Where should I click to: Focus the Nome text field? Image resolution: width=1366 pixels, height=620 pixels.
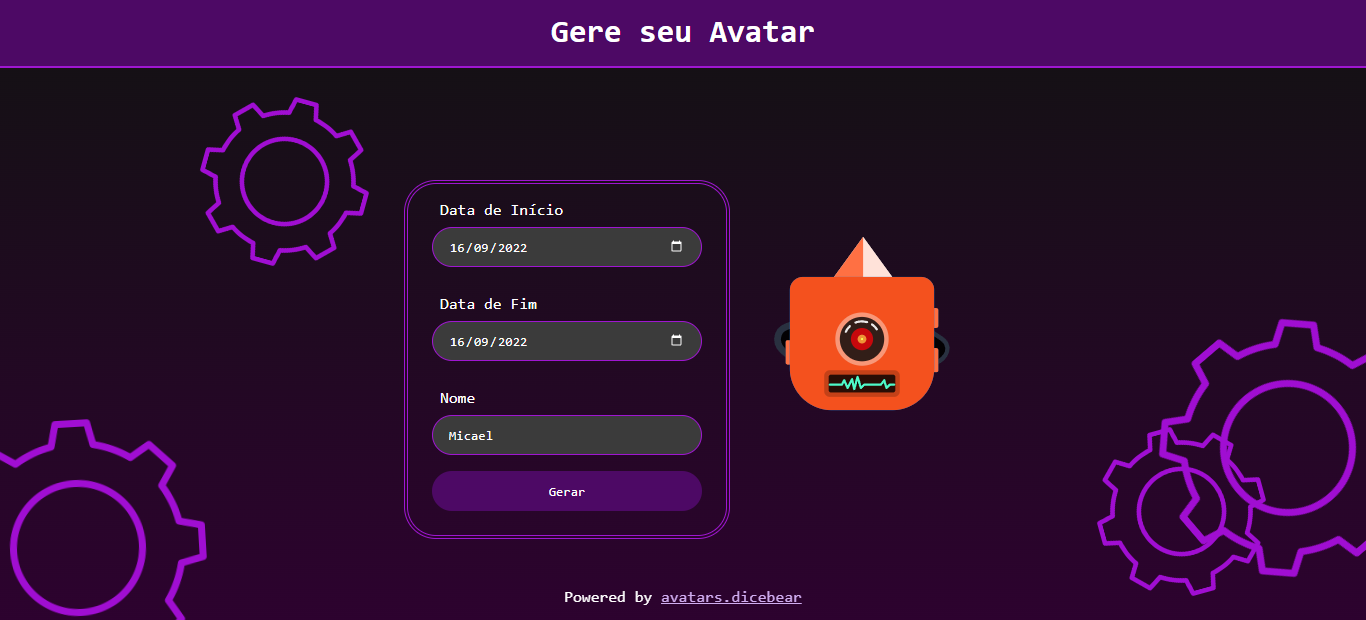tap(566, 435)
